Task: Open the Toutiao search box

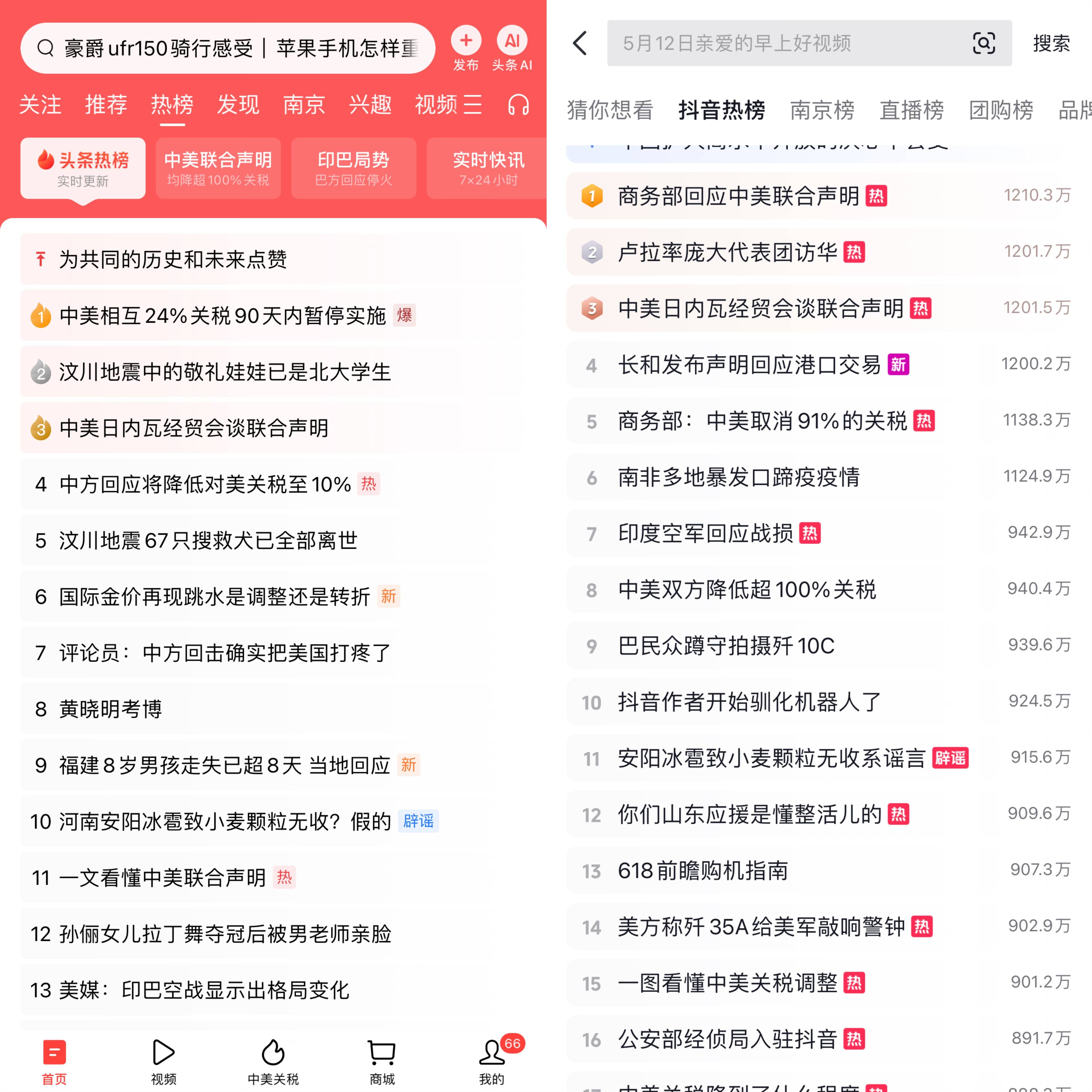Action: (x=226, y=48)
